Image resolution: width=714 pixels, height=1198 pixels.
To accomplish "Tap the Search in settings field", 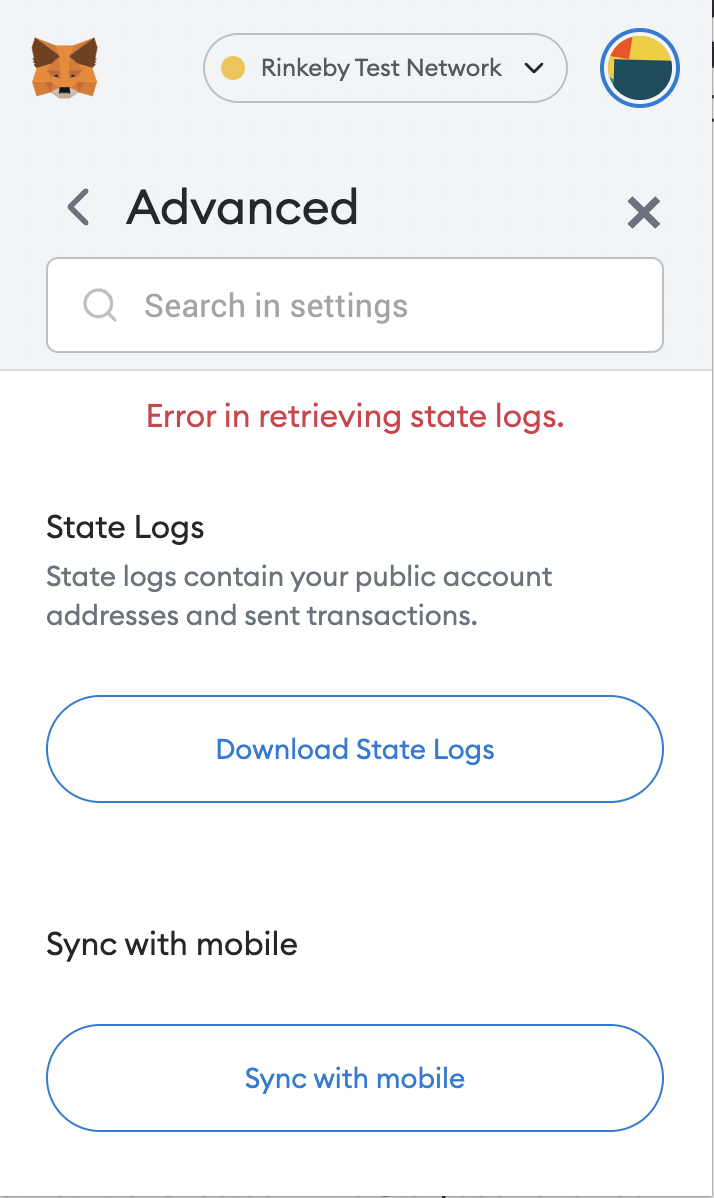I will [x=355, y=305].
